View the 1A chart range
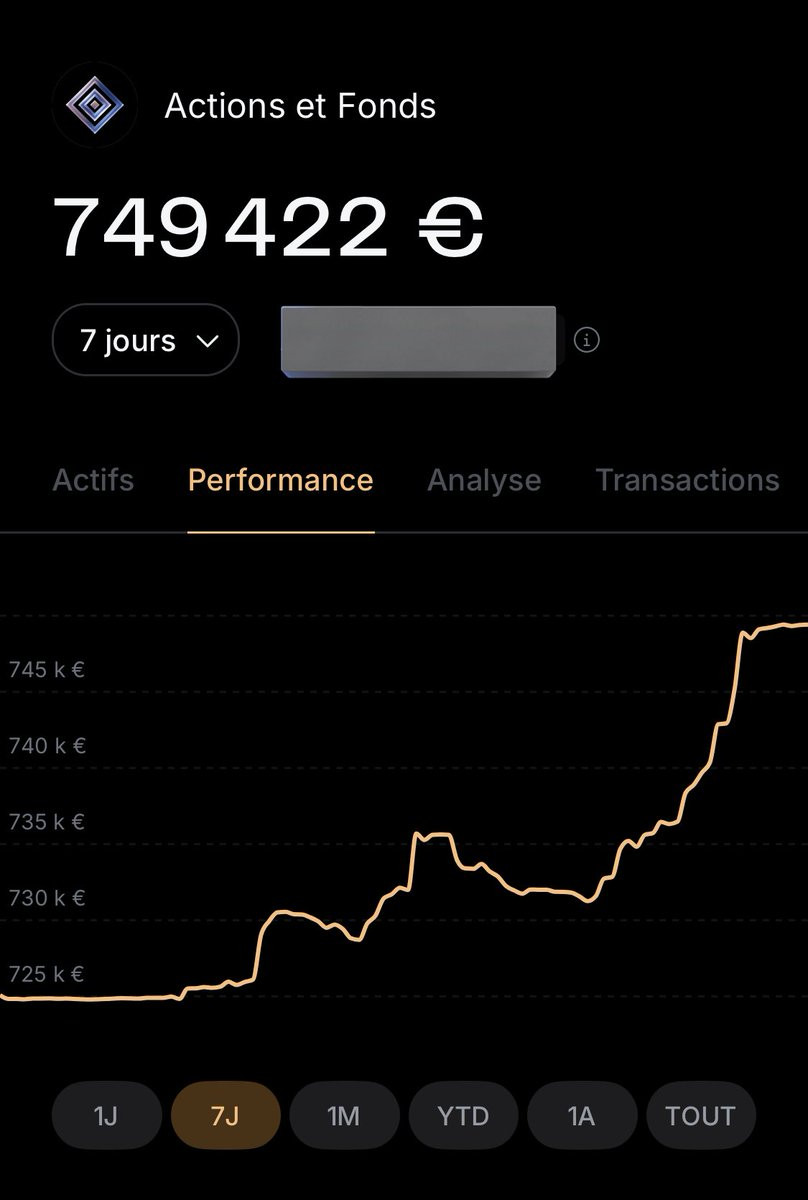This screenshot has width=808, height=1200. (582, 1116)
